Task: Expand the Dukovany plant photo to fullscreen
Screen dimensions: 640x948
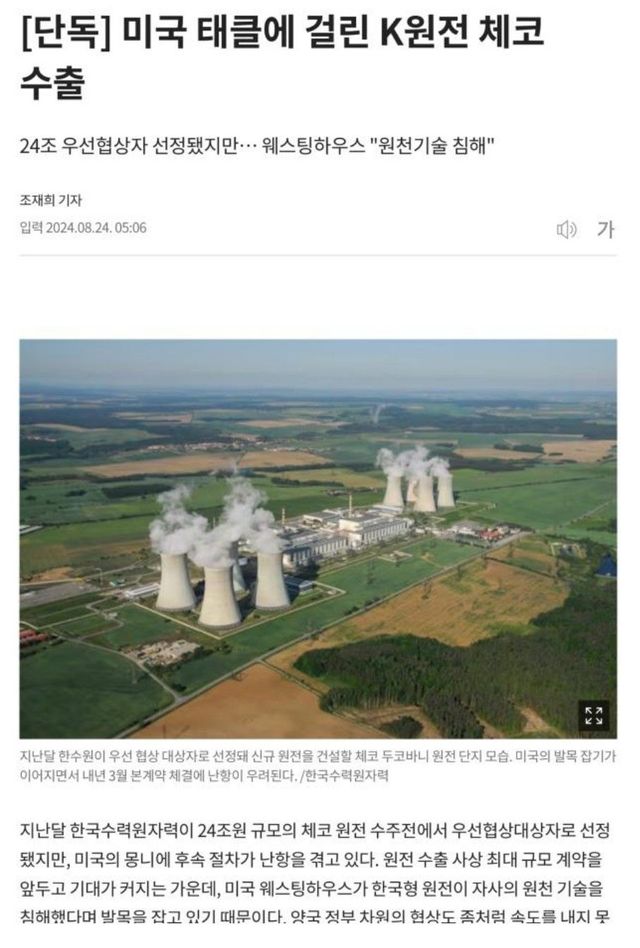Action: coord(594,715)
